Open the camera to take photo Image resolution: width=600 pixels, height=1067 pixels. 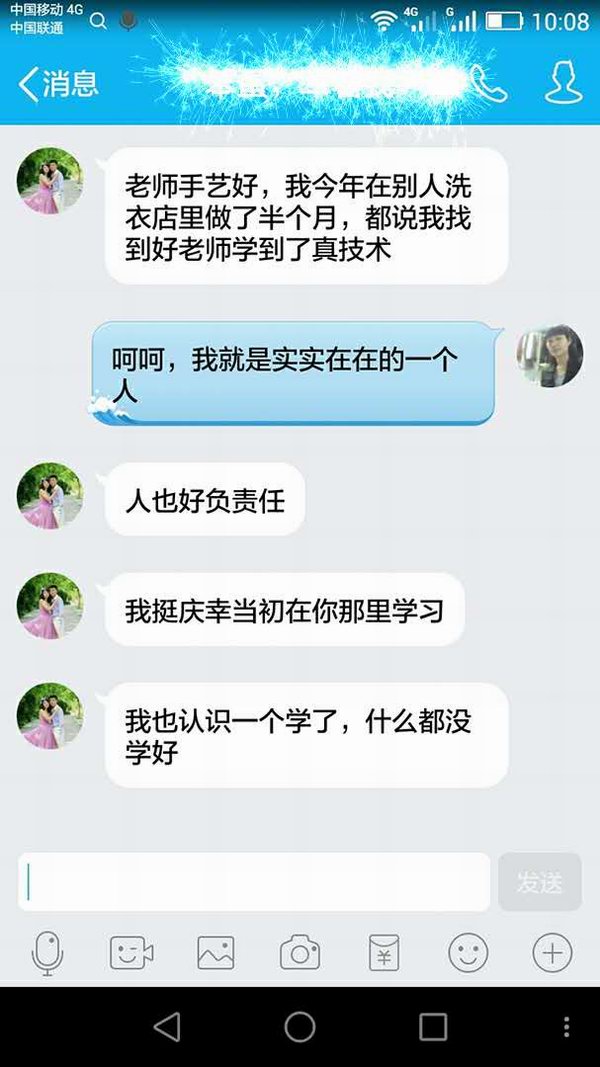pos(299,953)
